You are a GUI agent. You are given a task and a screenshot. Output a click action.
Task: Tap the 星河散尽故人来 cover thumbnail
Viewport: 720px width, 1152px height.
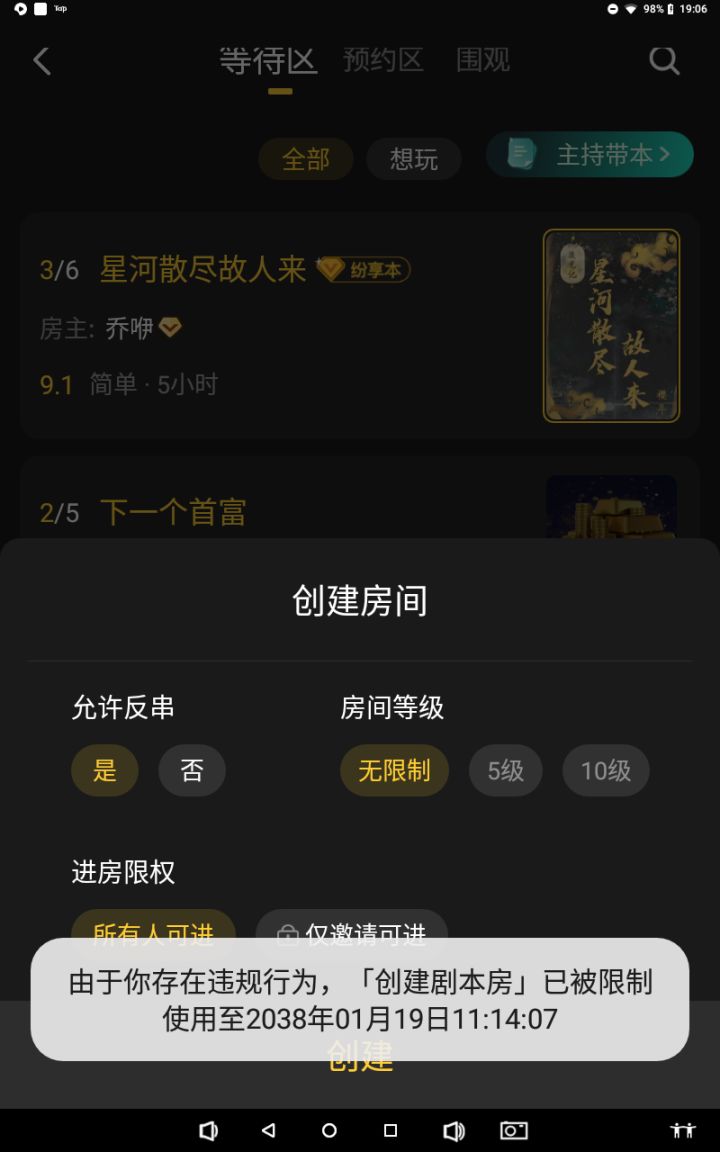click(x=611, y=327)
